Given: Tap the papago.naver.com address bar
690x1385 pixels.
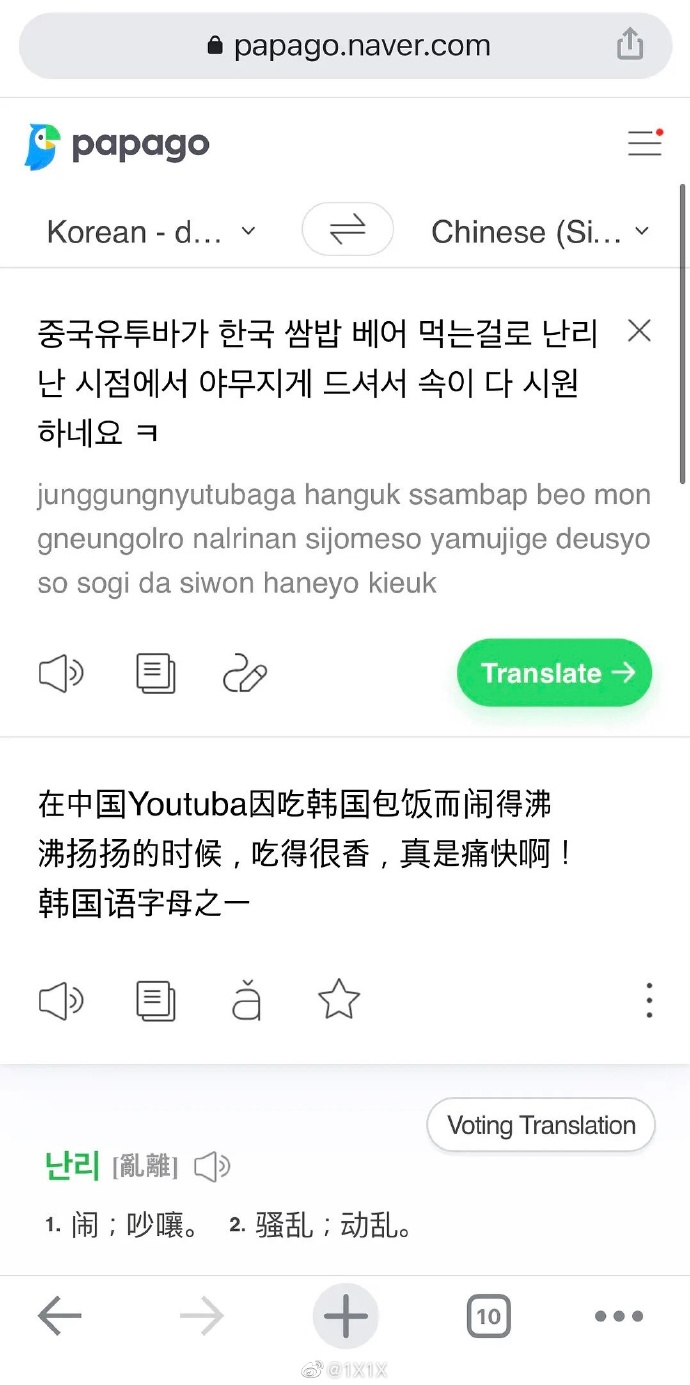Looking at the screenshot, I should click(x=347, y=45).
